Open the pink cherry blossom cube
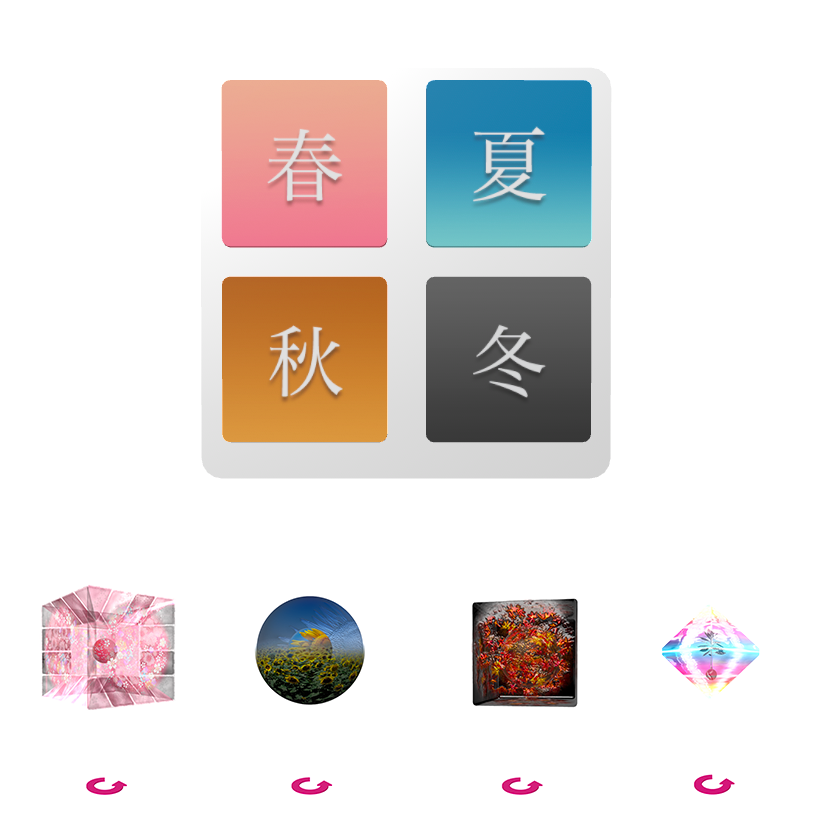Image resolution: width=820 pixels, height=820 pixels. (108, 648)
